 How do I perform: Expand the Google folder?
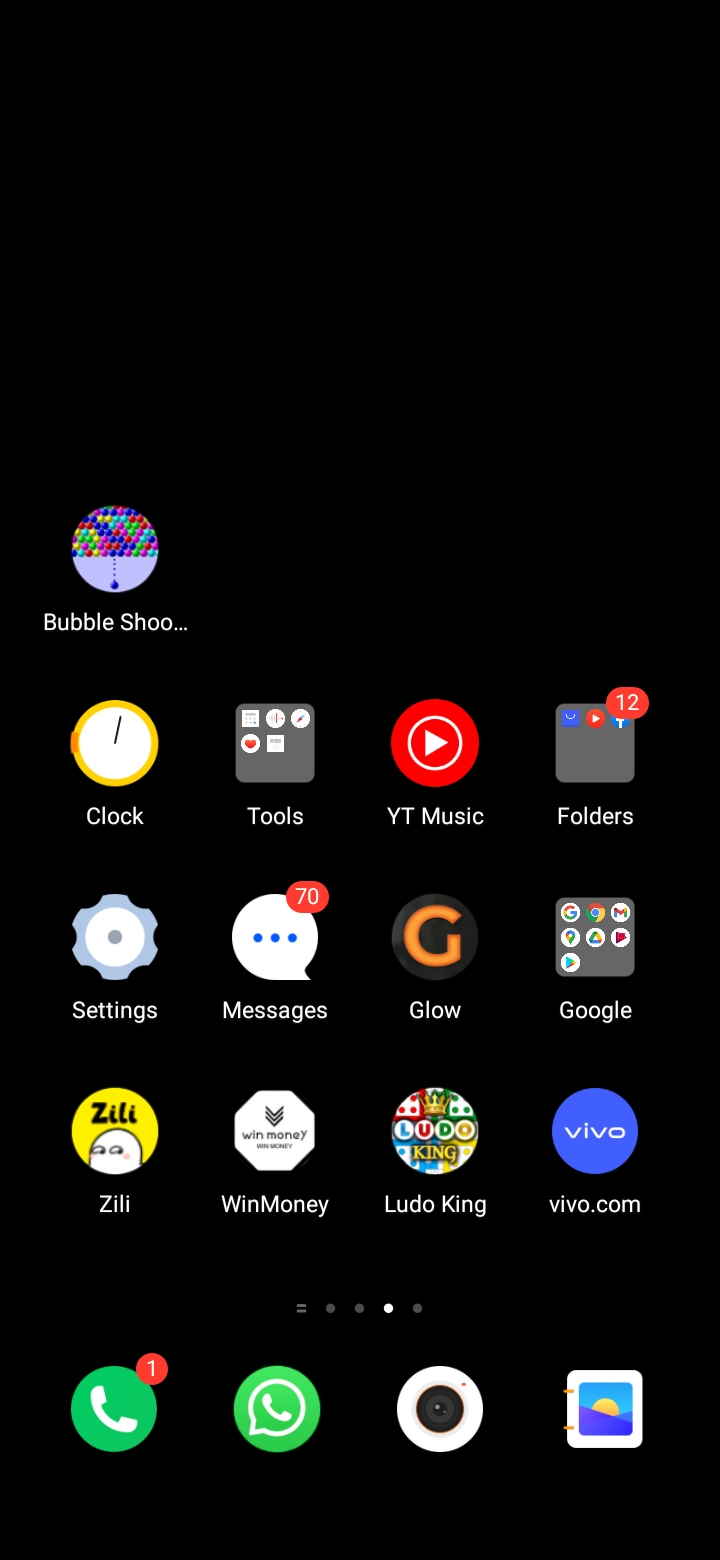click(595, 937)
